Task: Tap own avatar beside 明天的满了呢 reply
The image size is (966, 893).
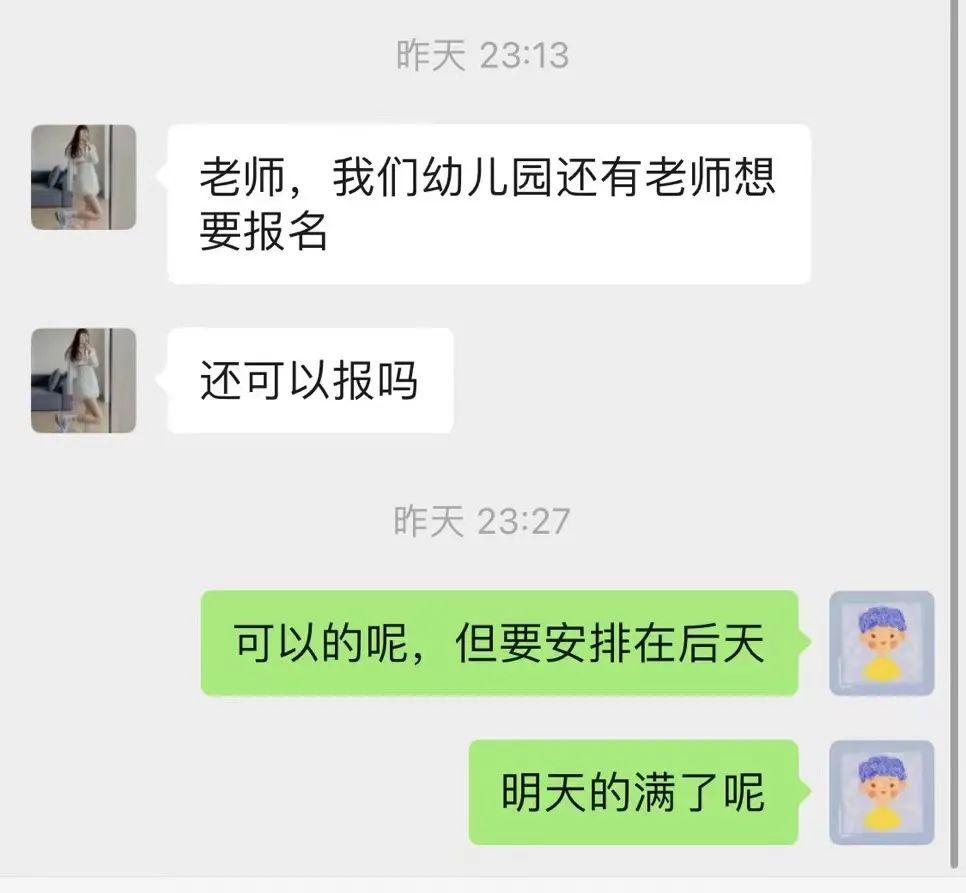Action: 881,792
